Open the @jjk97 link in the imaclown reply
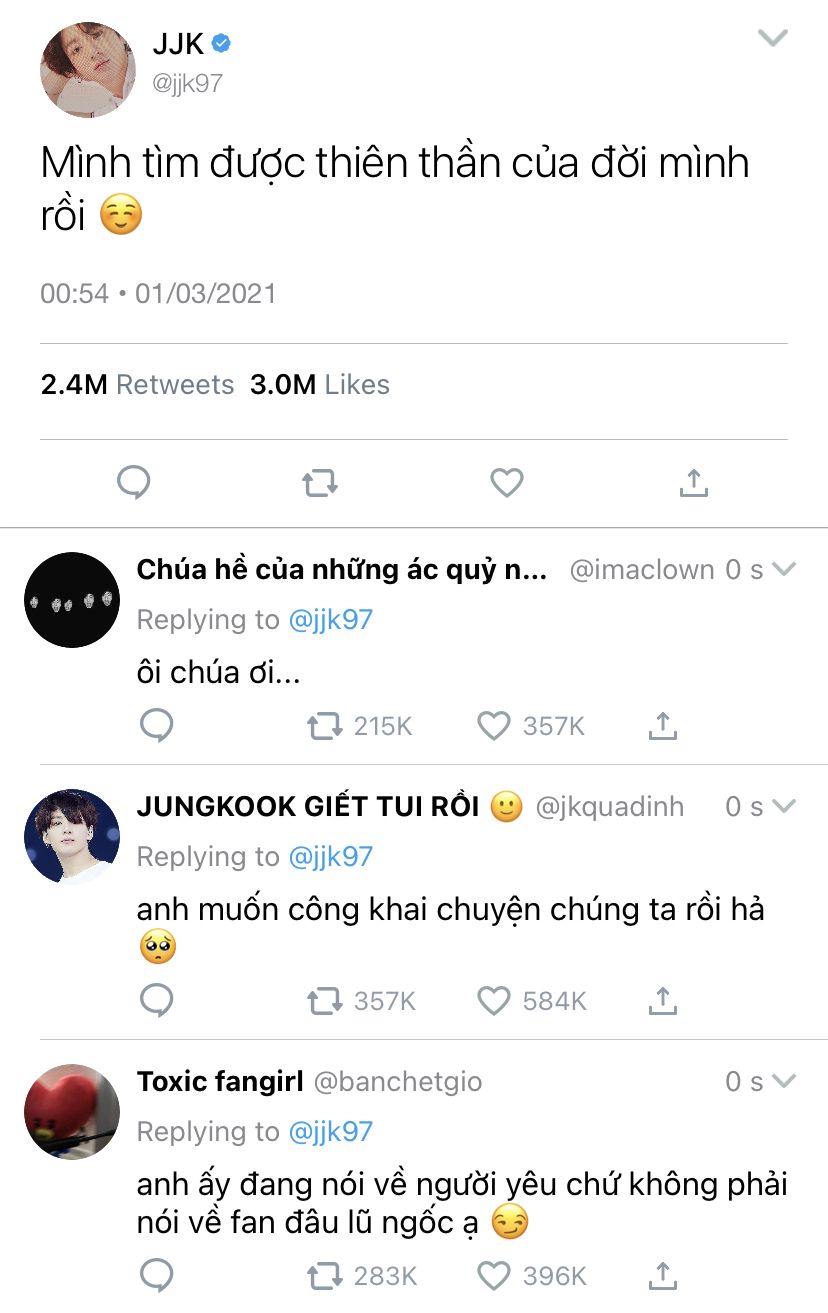The height and width of the screenshot is (1313, 828). pyautogui.click(x=330, y=620)
